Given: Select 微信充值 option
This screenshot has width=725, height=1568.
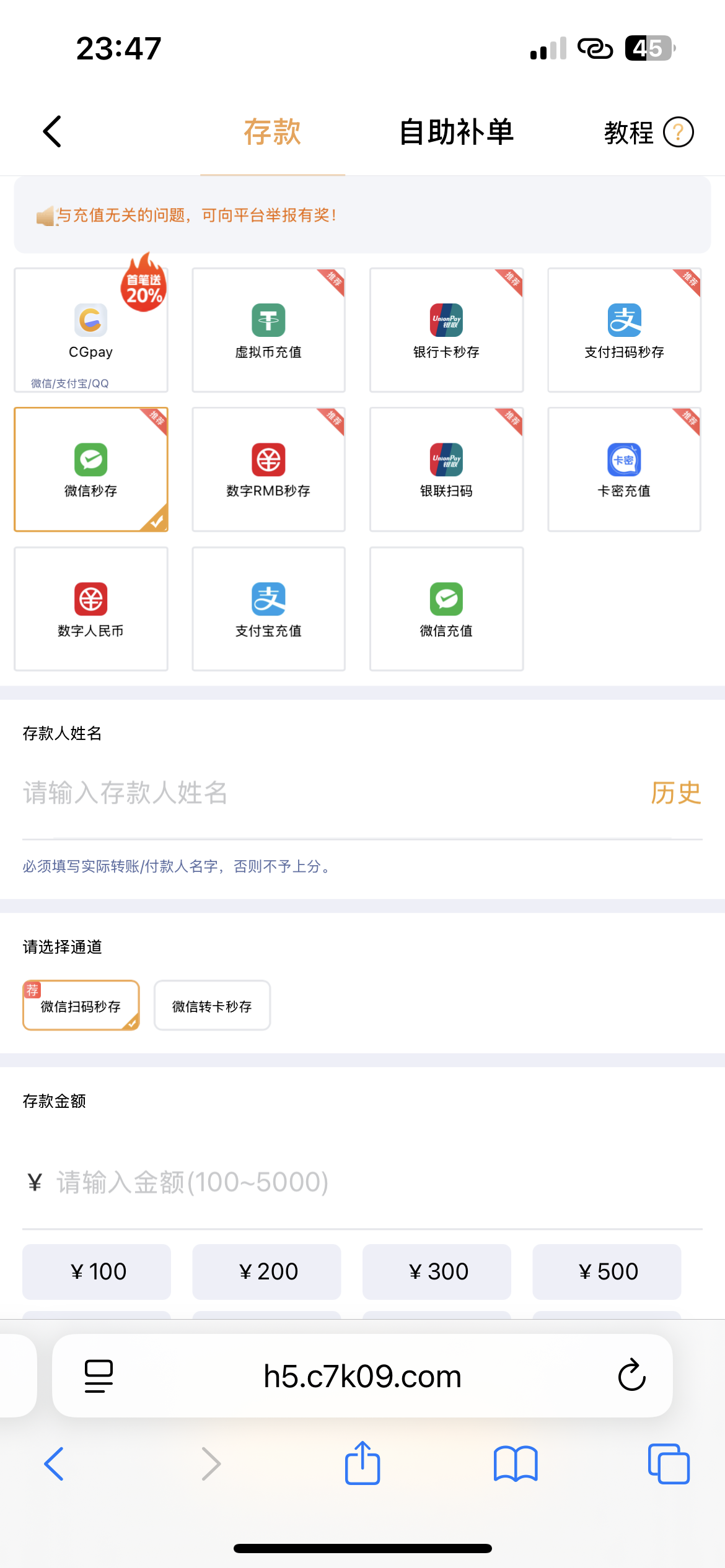Looking at the screenshot, I should point(446,609).
